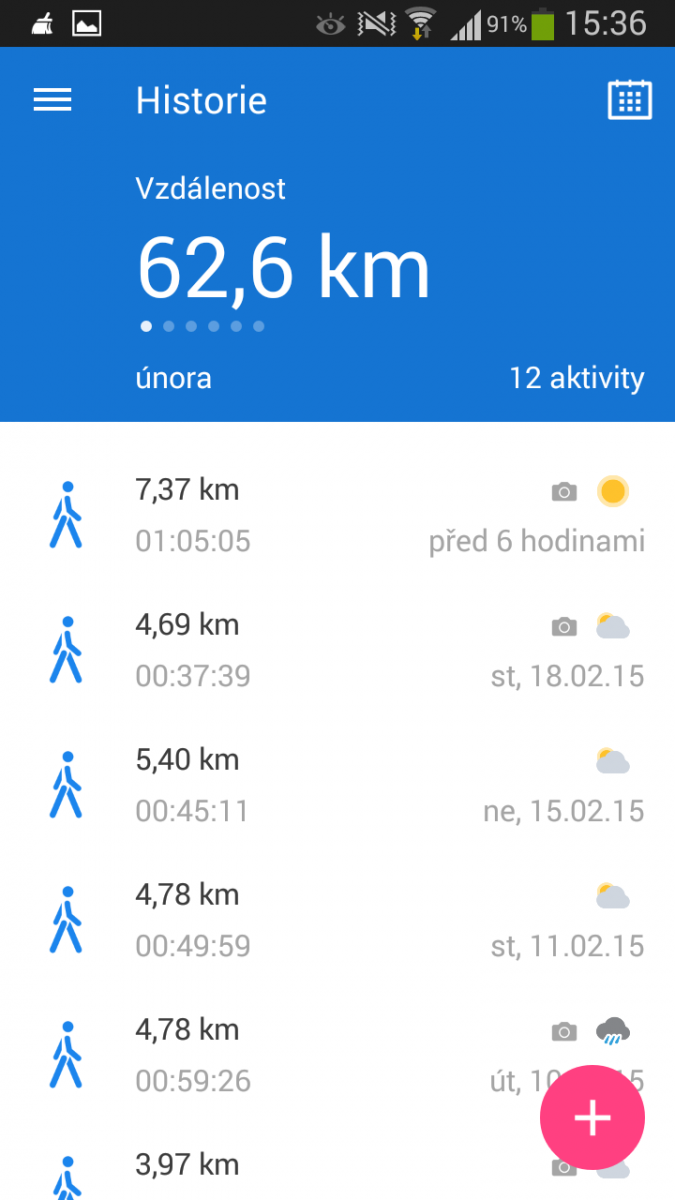Open the calendar view icon
The height and width of the screenshot is (1200, 675).
point(629,100)
